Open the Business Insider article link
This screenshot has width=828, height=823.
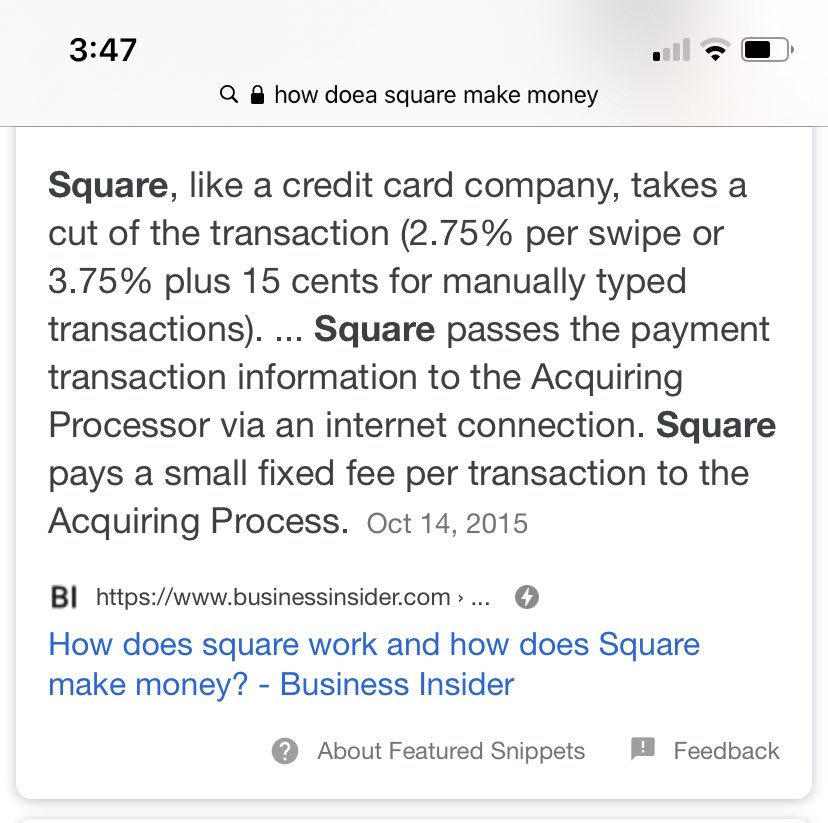pos(374,663)
